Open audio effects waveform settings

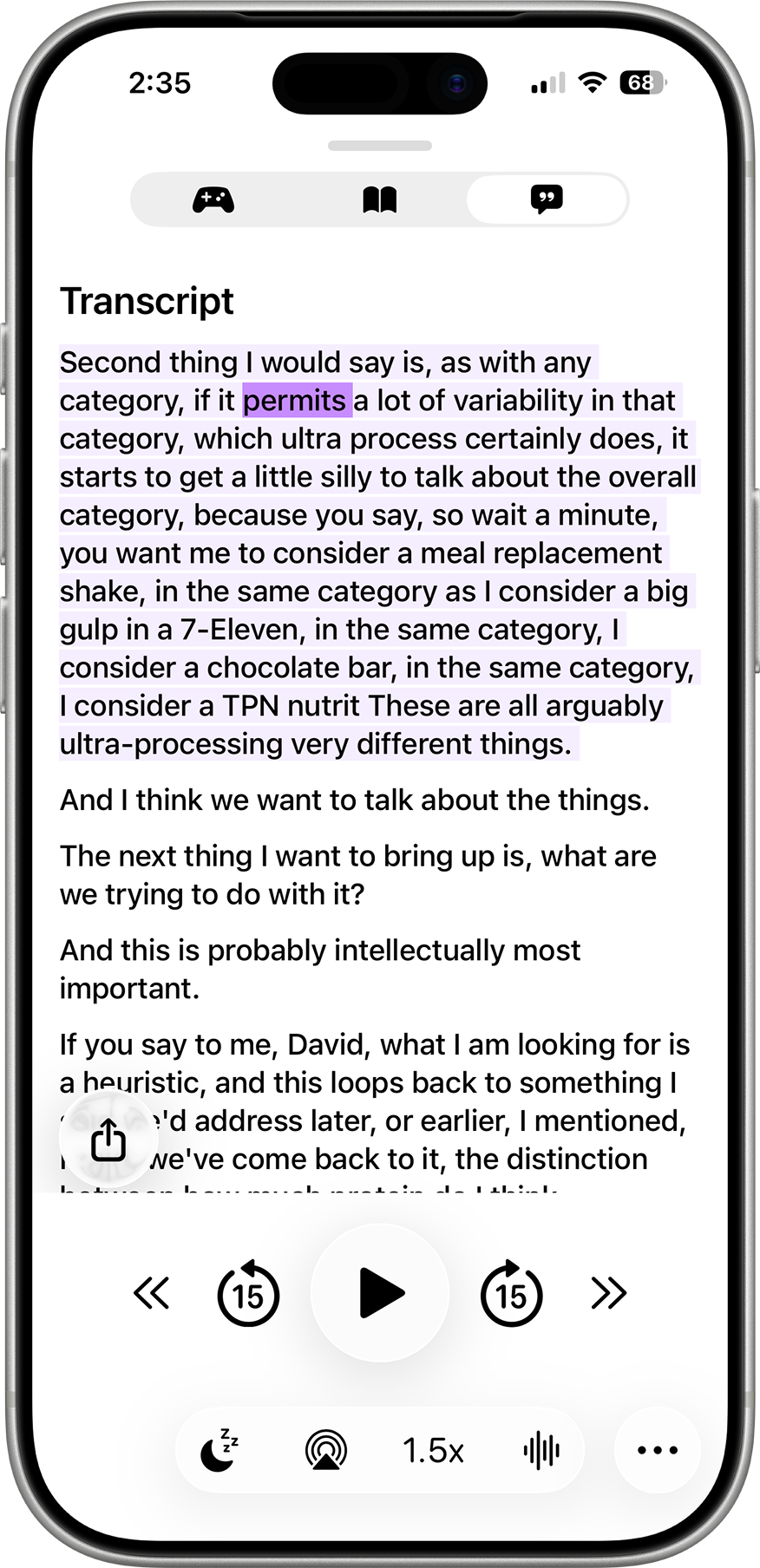(x=541, y=1450)
